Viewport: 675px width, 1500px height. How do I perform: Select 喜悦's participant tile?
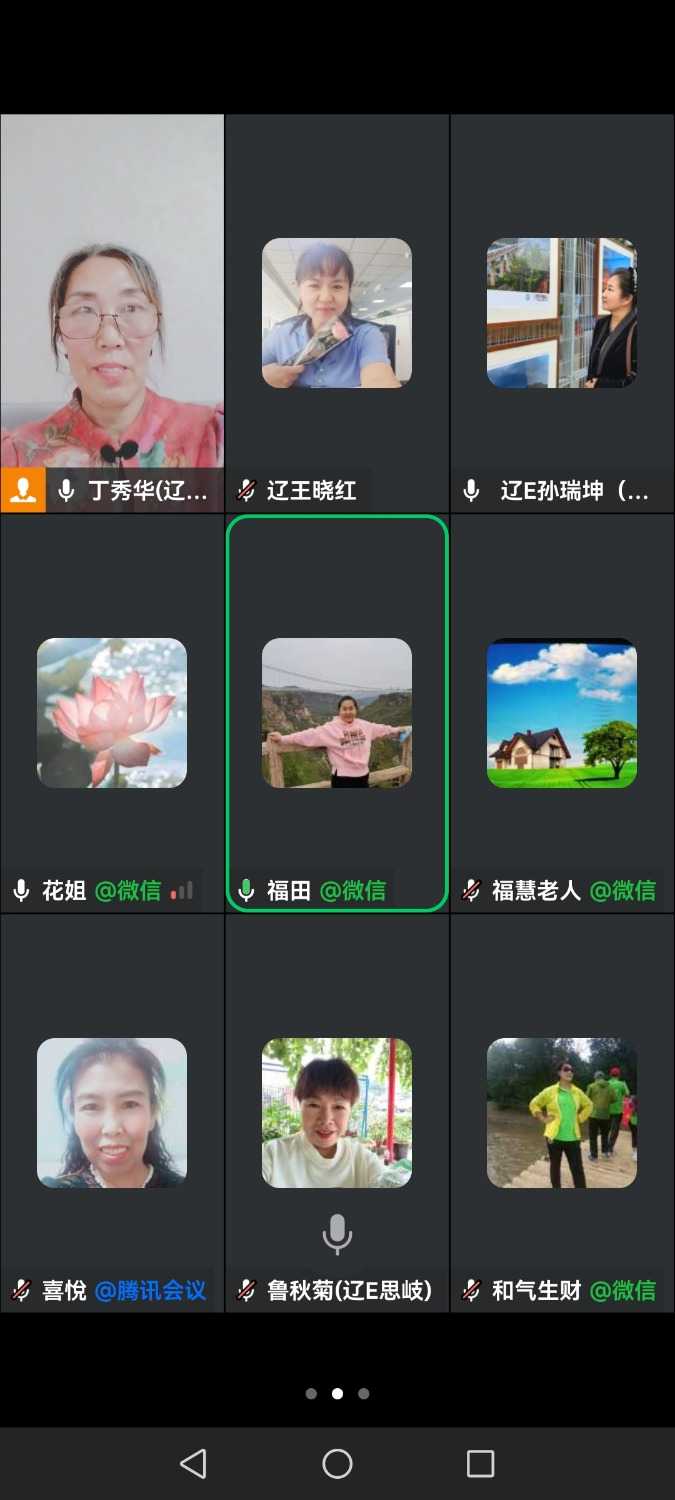[x=112, y=1113]
